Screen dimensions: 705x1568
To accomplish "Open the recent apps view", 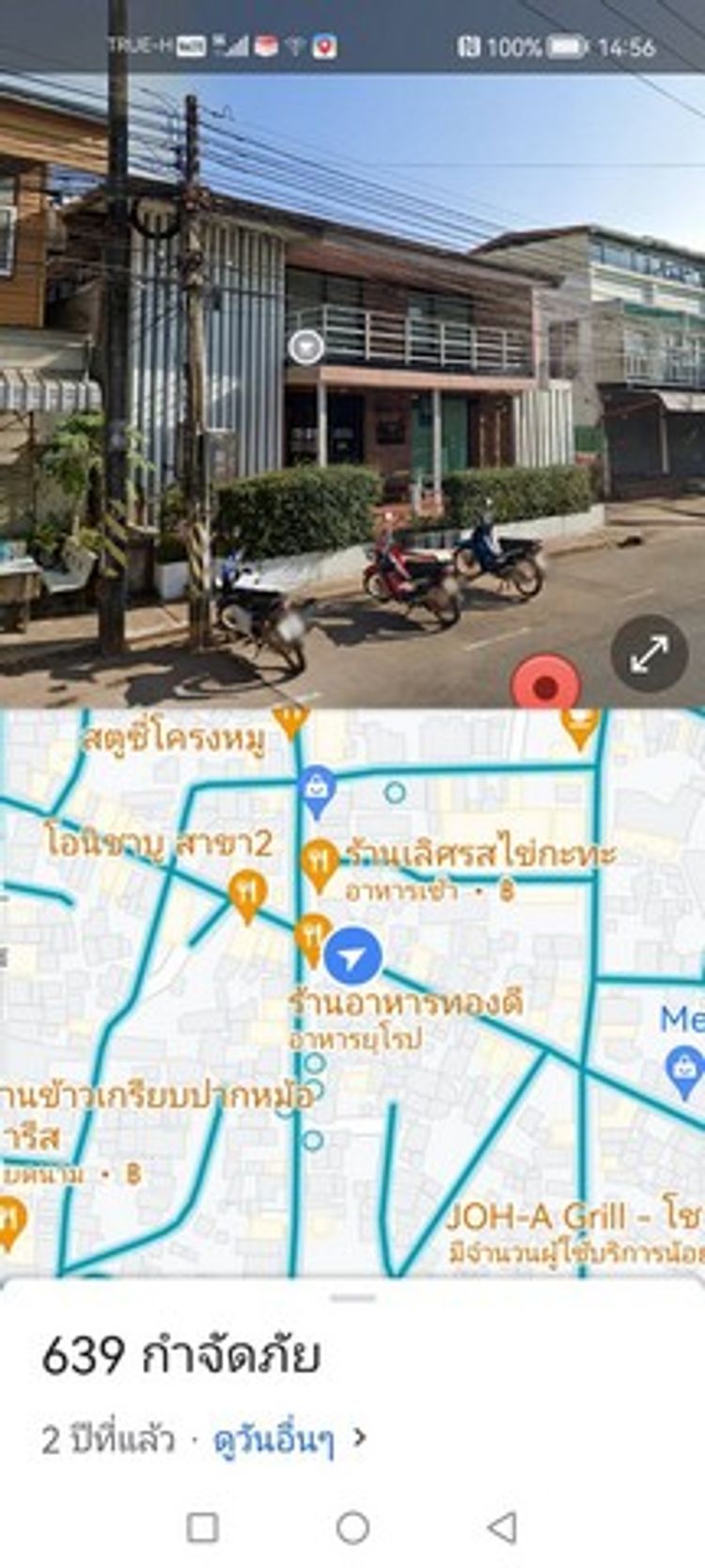I will pos(203,1528).
